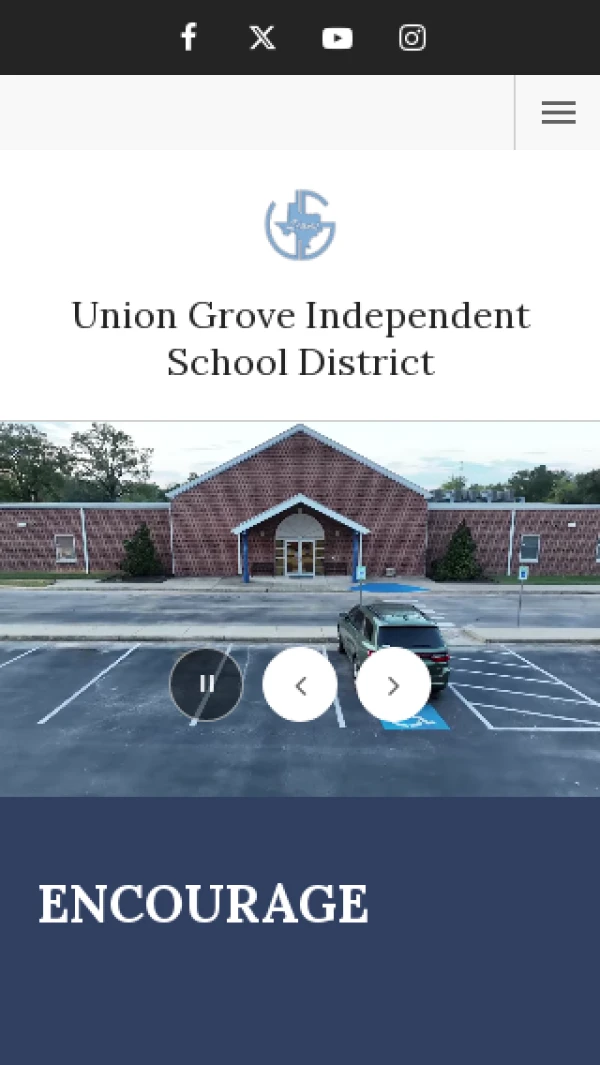Tap the Union Grove district logo
The image size is (600, 1065).
click(x=300, y=225)
